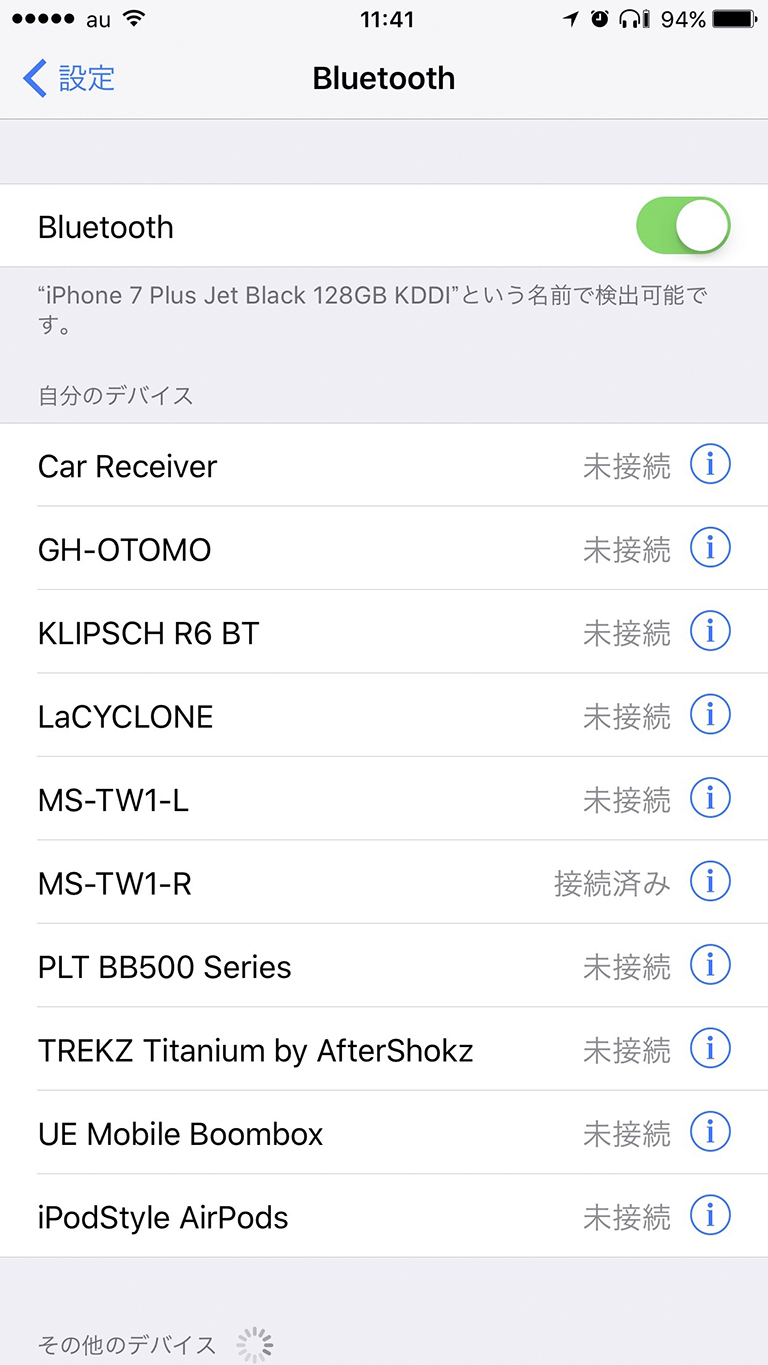Open info for TREKZ Titanium by AfterShokz

[710, 1049]
